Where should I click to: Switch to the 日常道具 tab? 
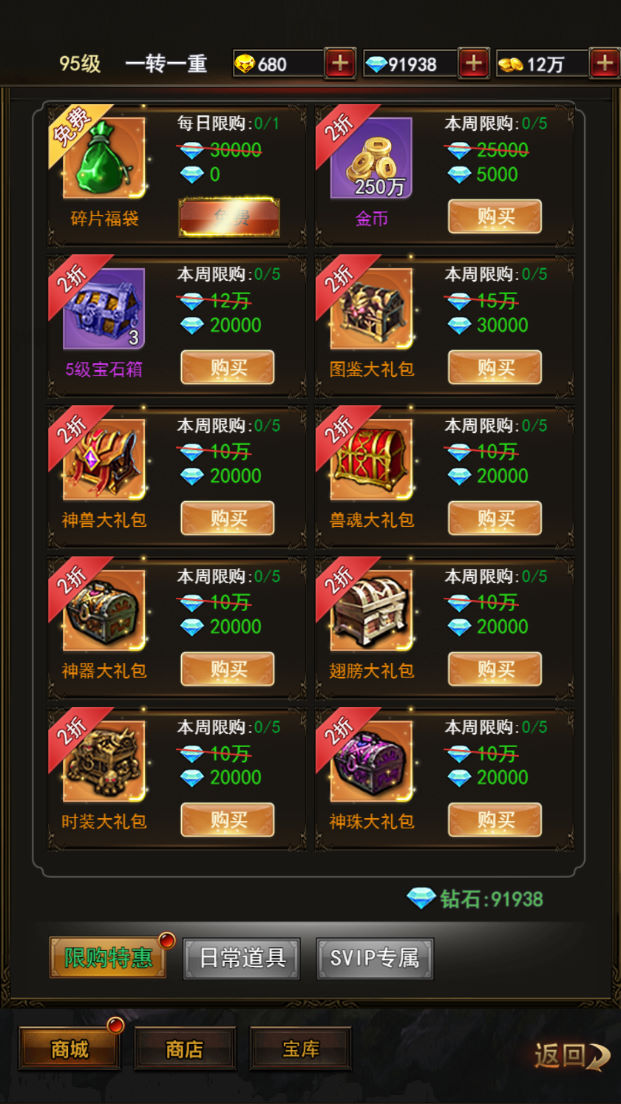242,958
